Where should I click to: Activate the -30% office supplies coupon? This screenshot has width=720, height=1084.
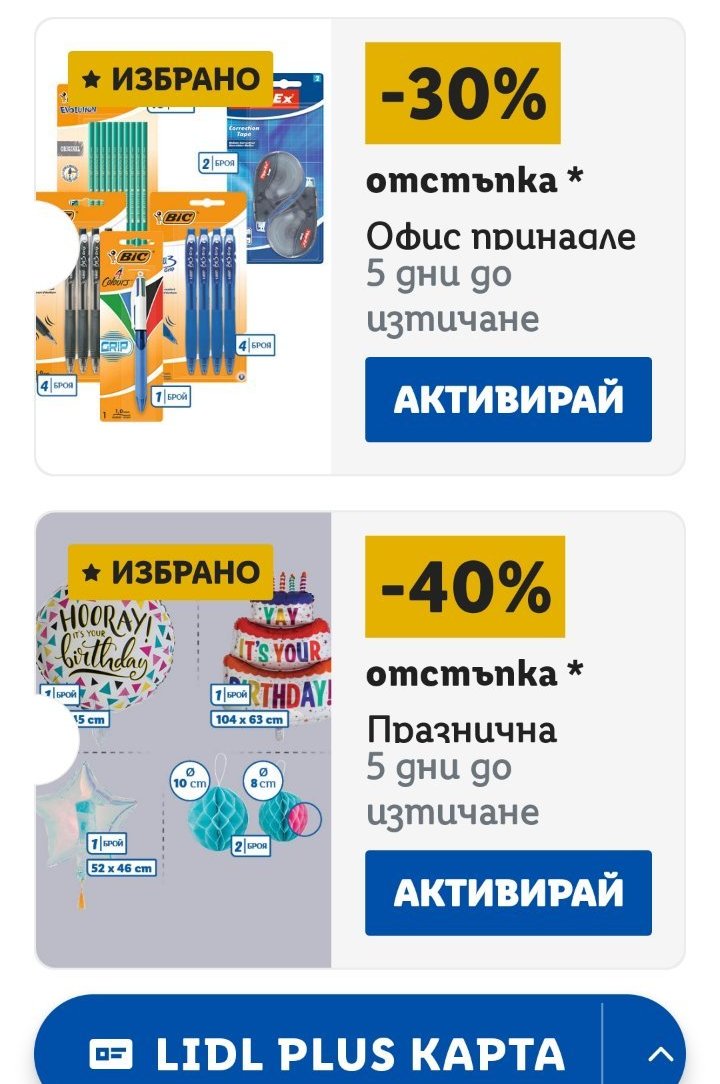point(508,400)
